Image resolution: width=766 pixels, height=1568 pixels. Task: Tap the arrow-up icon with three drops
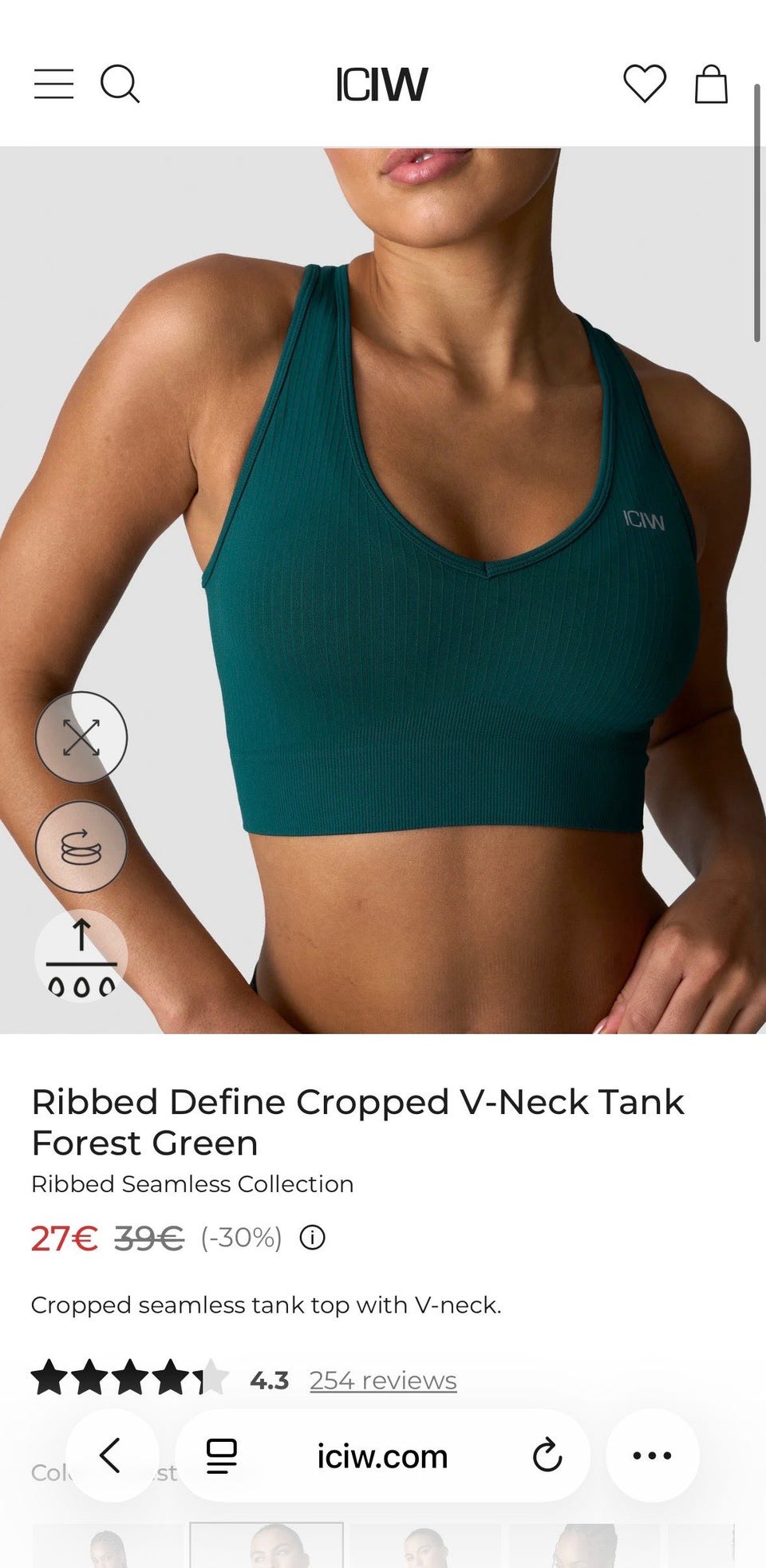tap(81, 956)
